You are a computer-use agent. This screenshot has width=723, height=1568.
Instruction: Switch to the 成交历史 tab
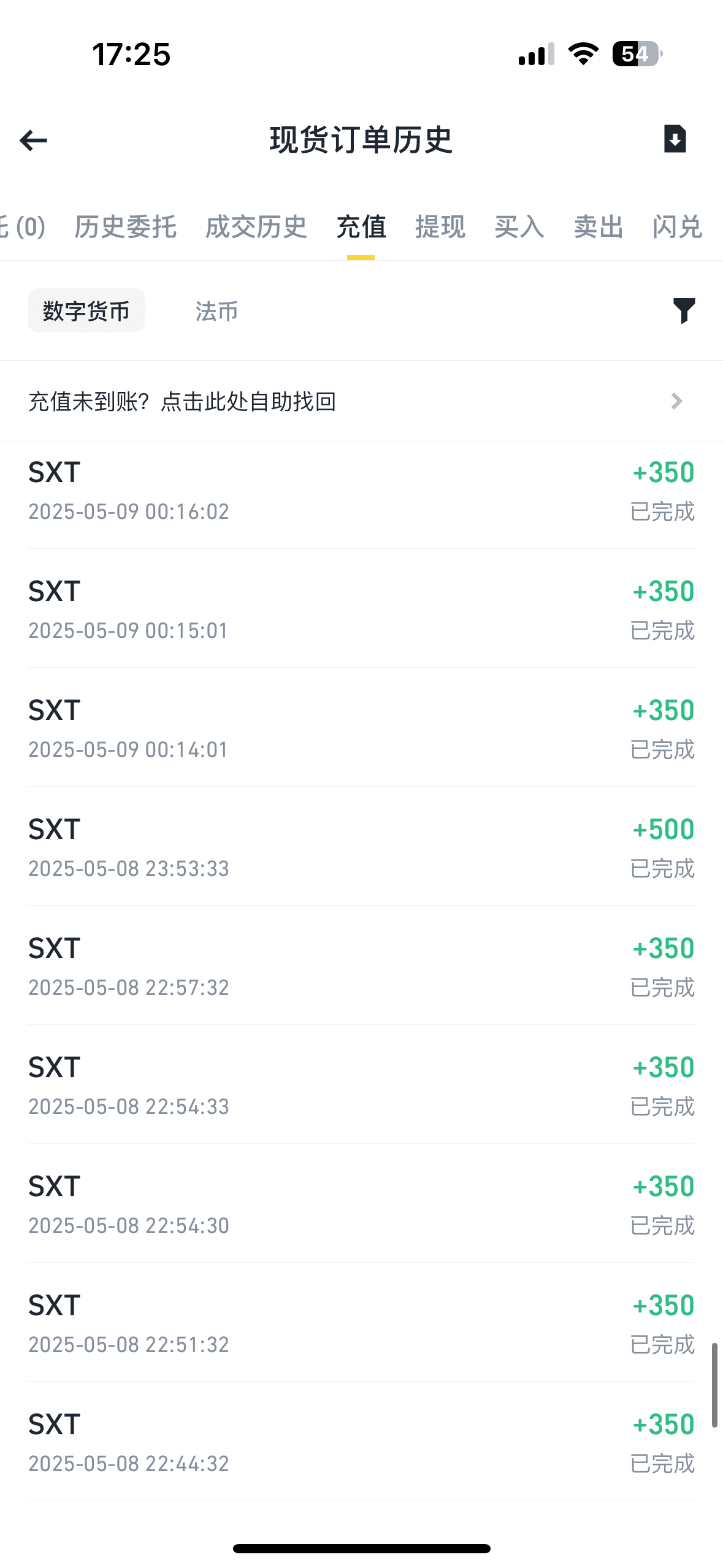256,227
